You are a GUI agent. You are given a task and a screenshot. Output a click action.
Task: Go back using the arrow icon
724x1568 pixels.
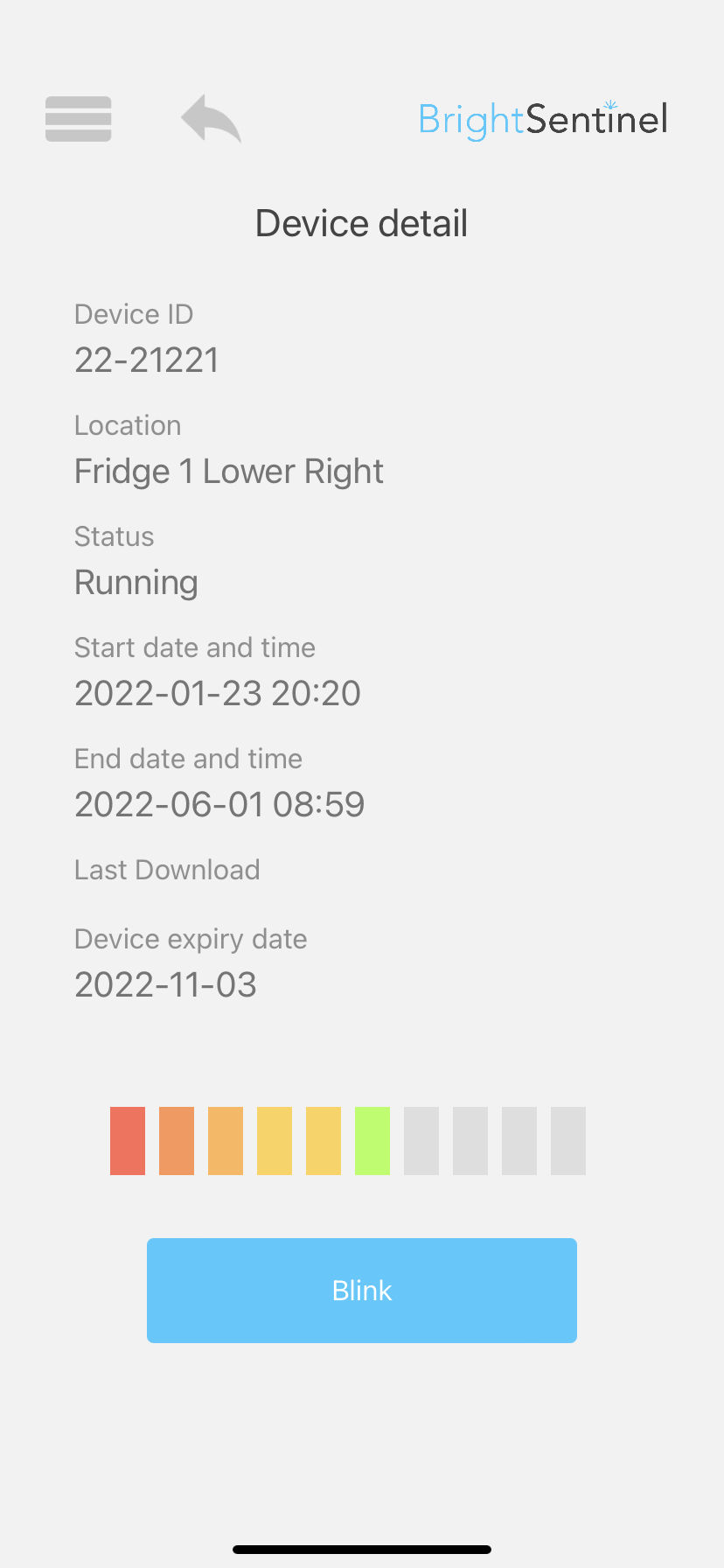pos(211,118)
